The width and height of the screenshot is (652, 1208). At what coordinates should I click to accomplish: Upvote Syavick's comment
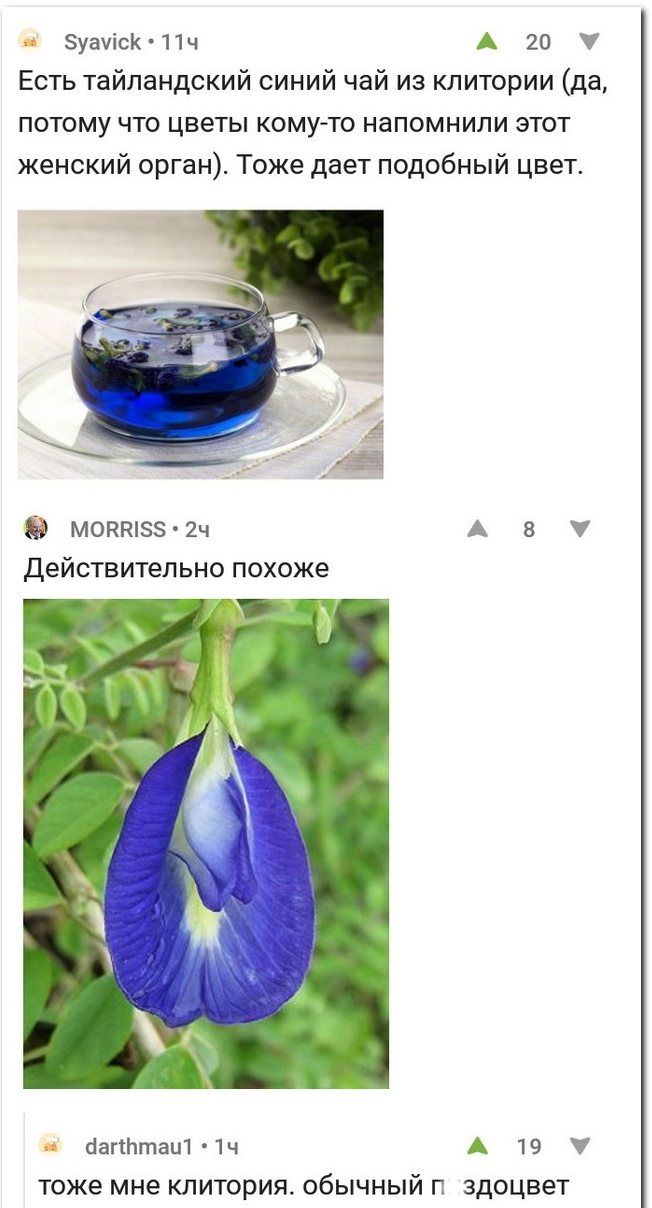tap(487, 41)
